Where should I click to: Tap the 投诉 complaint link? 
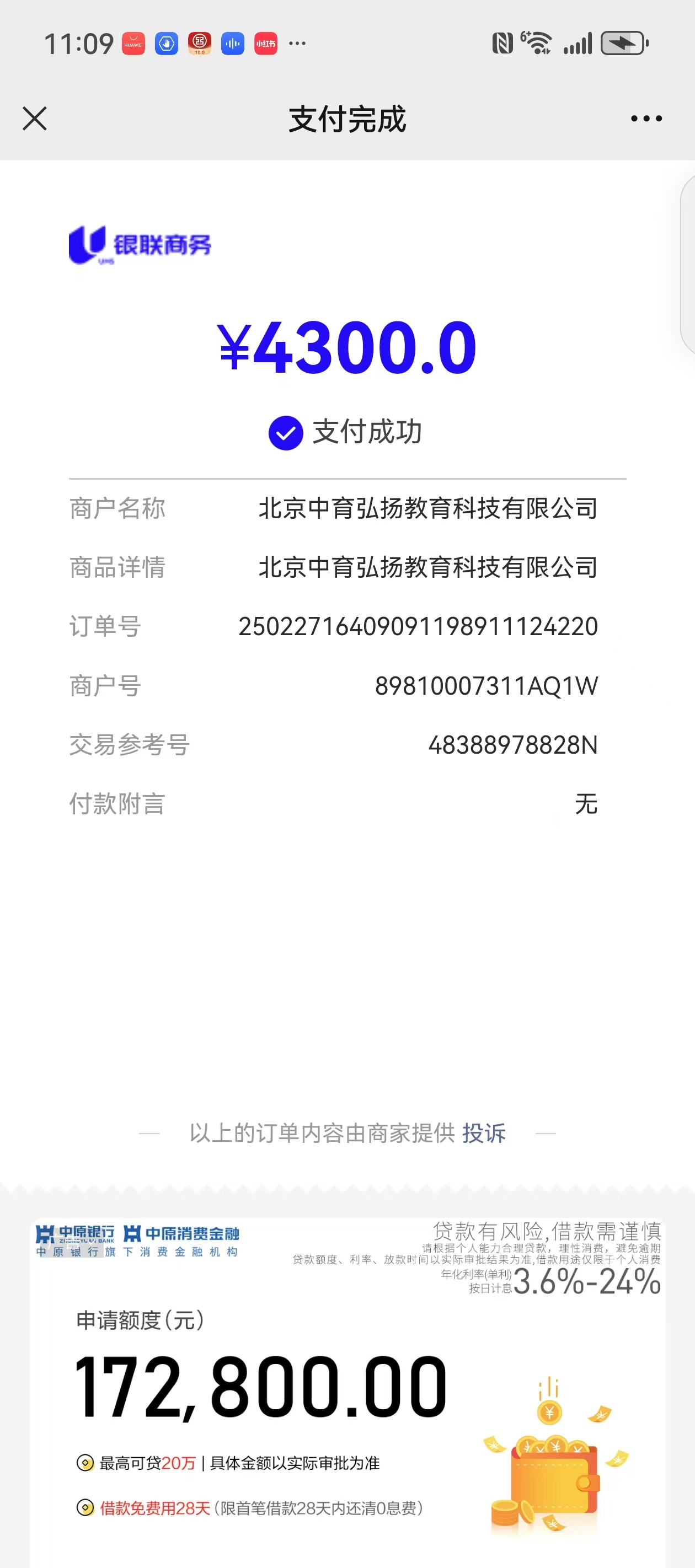(484, 1133)
